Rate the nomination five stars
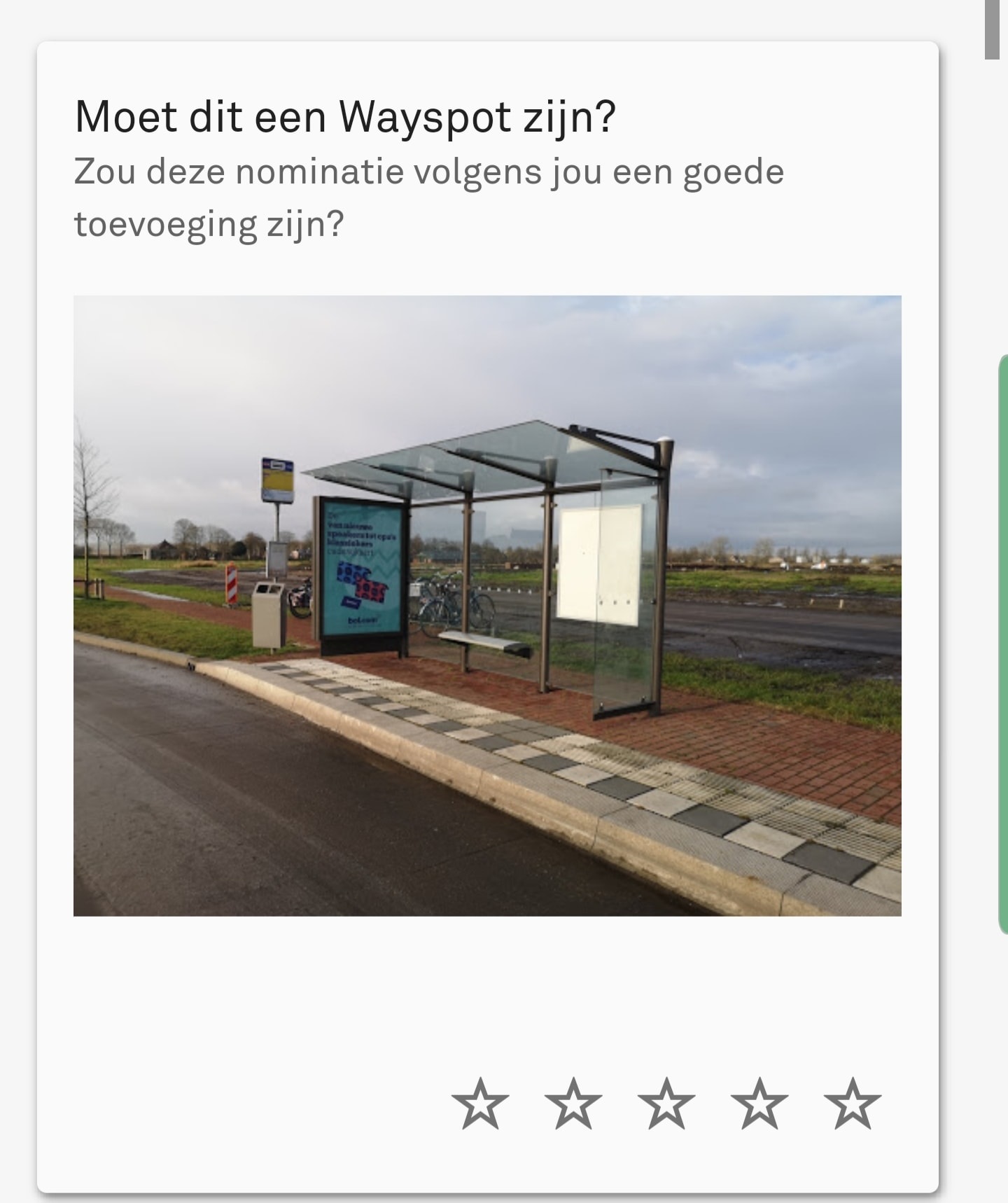Image resolution: width=1008 pixels, height=1203 pixels. 852,1104
